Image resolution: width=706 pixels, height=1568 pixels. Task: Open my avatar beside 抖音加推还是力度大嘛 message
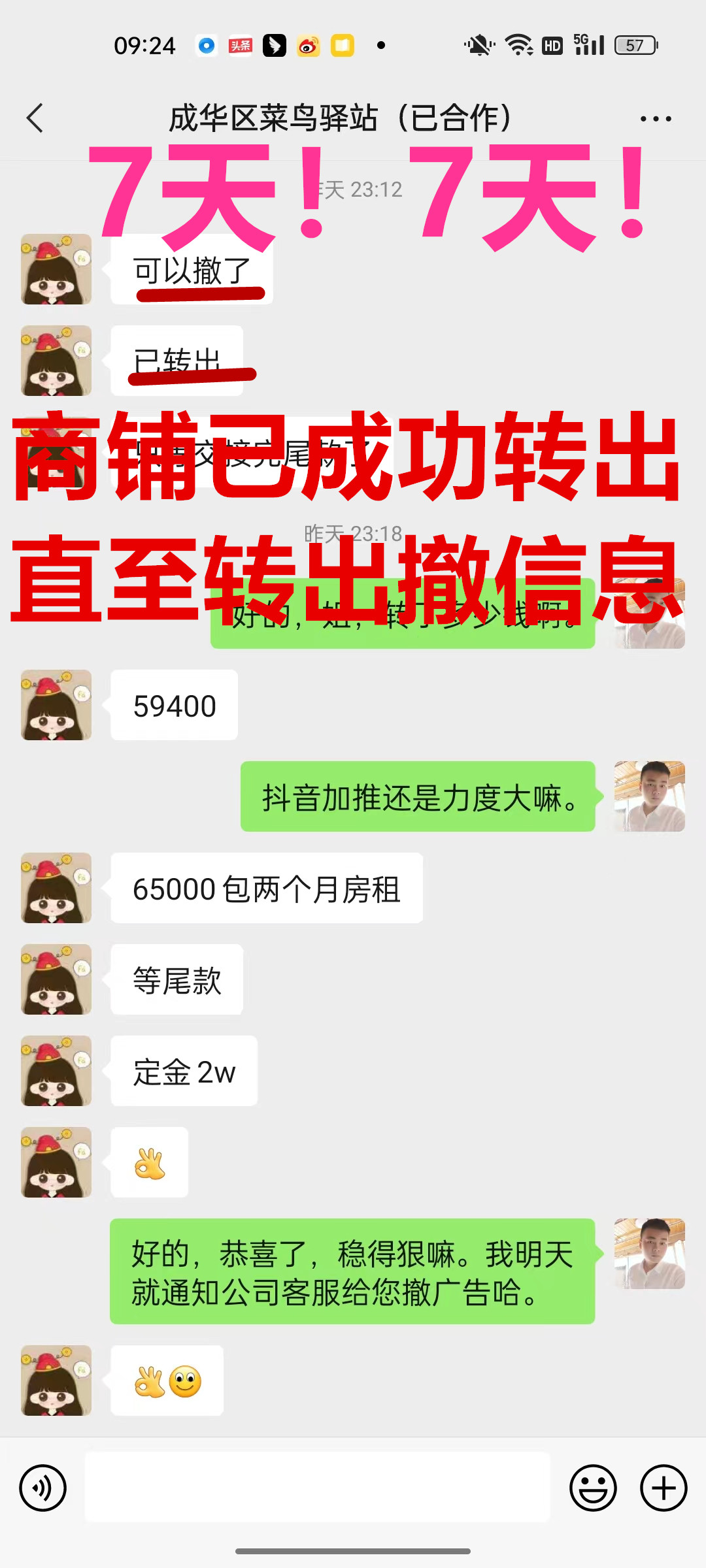649,796
